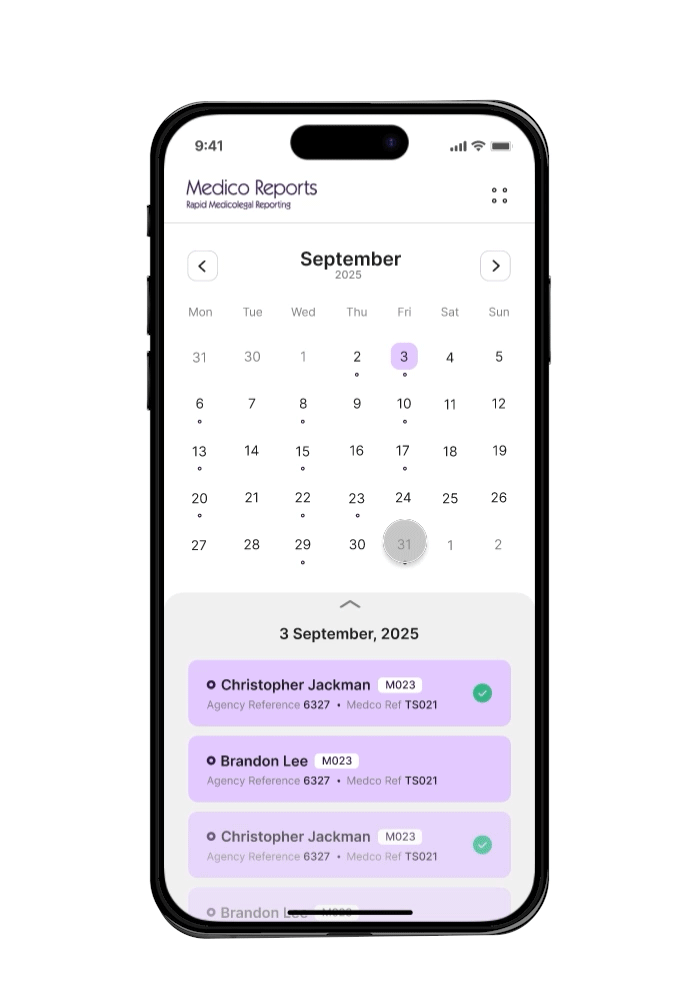Pick date 29 in the calendar
Image resolution: width=700 pixels, height=1000 pixels.
(303, 545)
